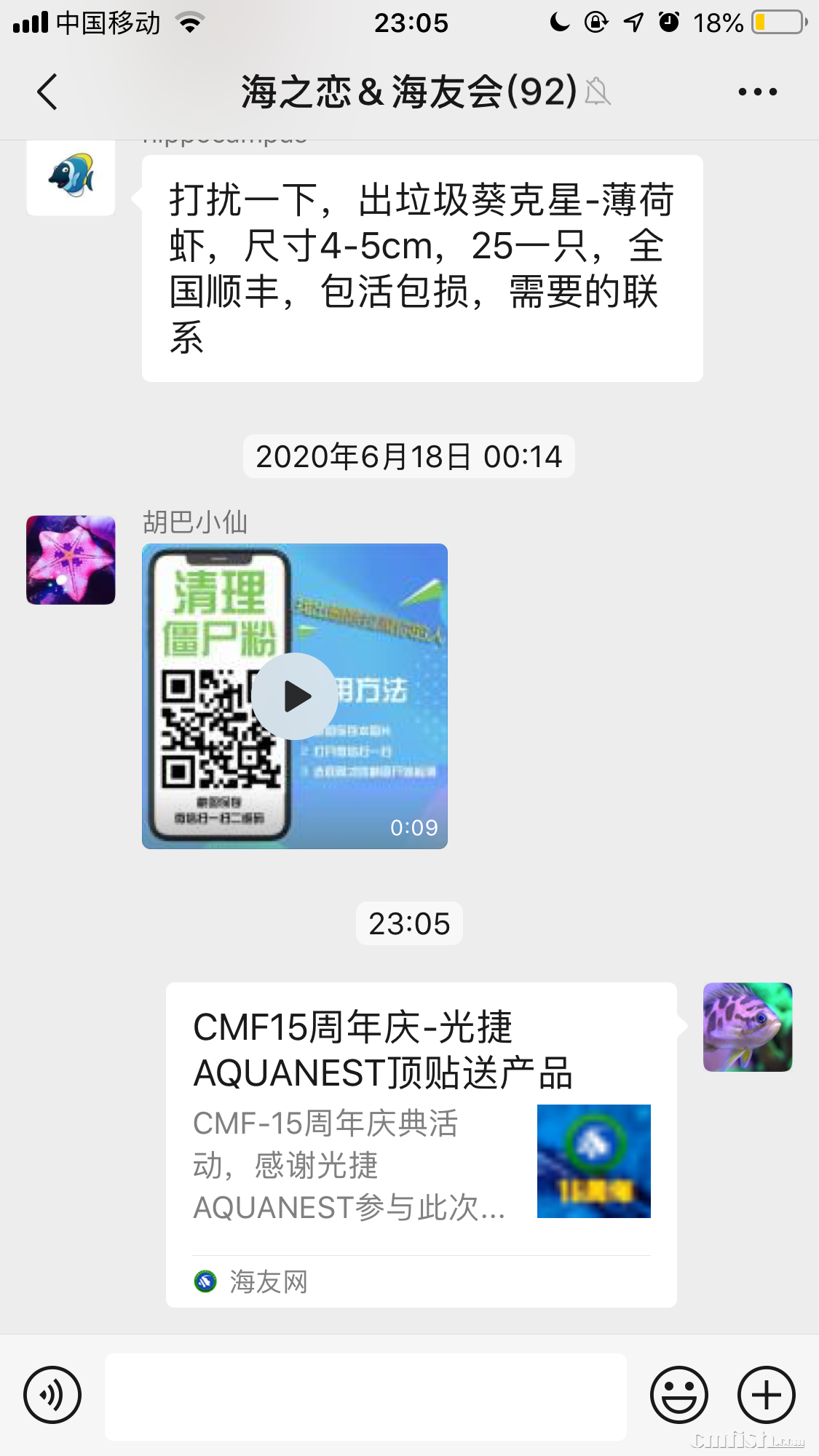Open group chat info overflow menu
The width and height of the screenshot is (819, 1456).
757,92
